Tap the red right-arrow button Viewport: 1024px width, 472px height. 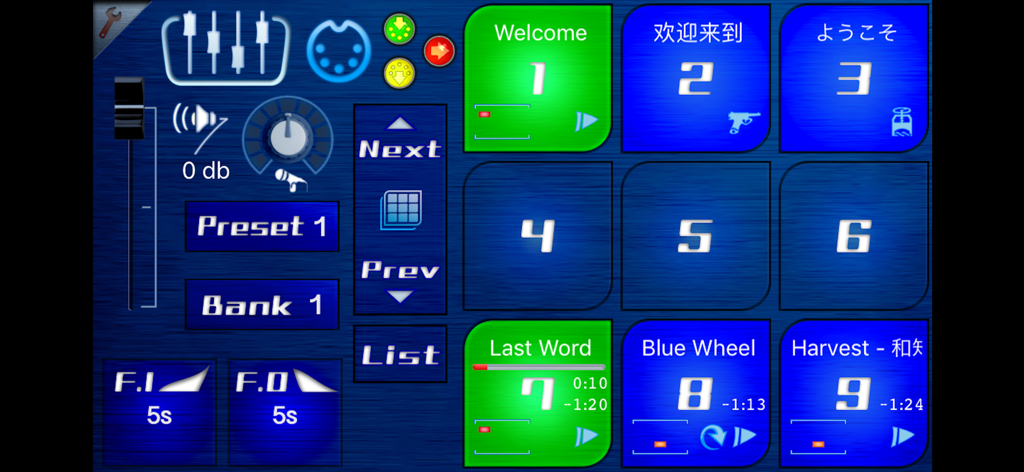(439, 50)
